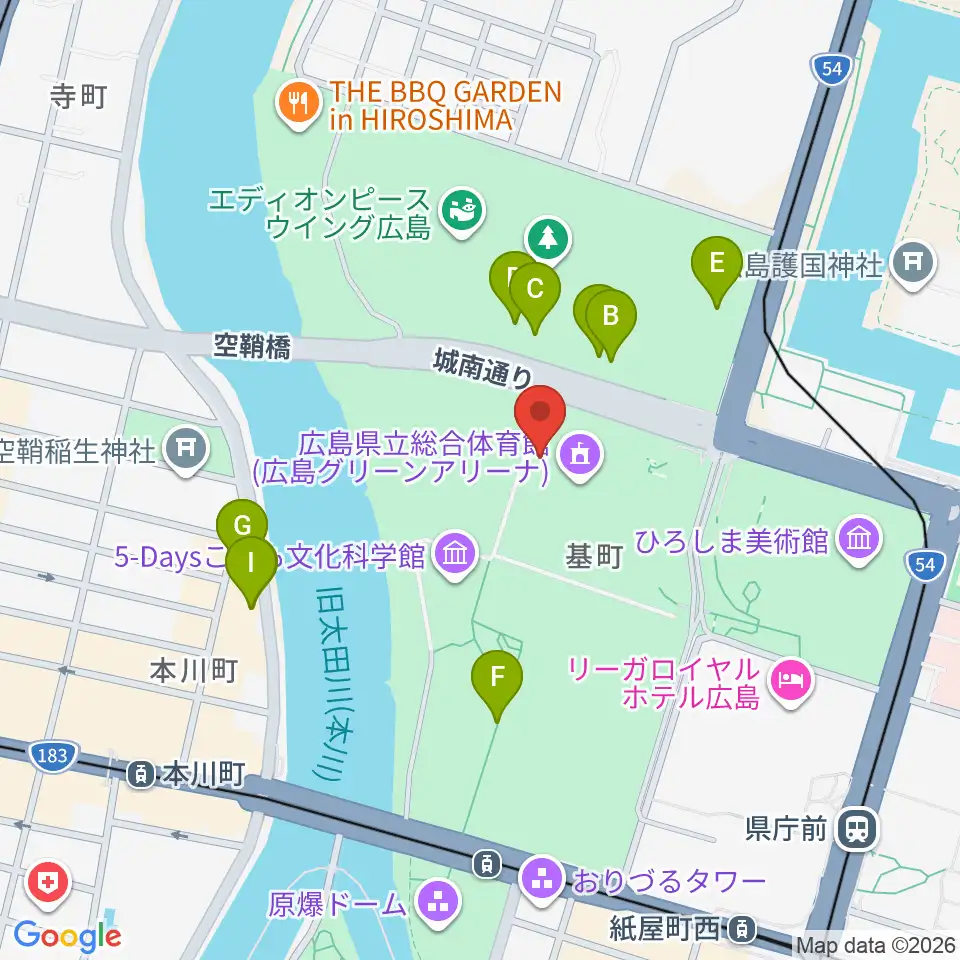Open the 空鞘稲生神社 shrine pin

[x=187, y=451]
